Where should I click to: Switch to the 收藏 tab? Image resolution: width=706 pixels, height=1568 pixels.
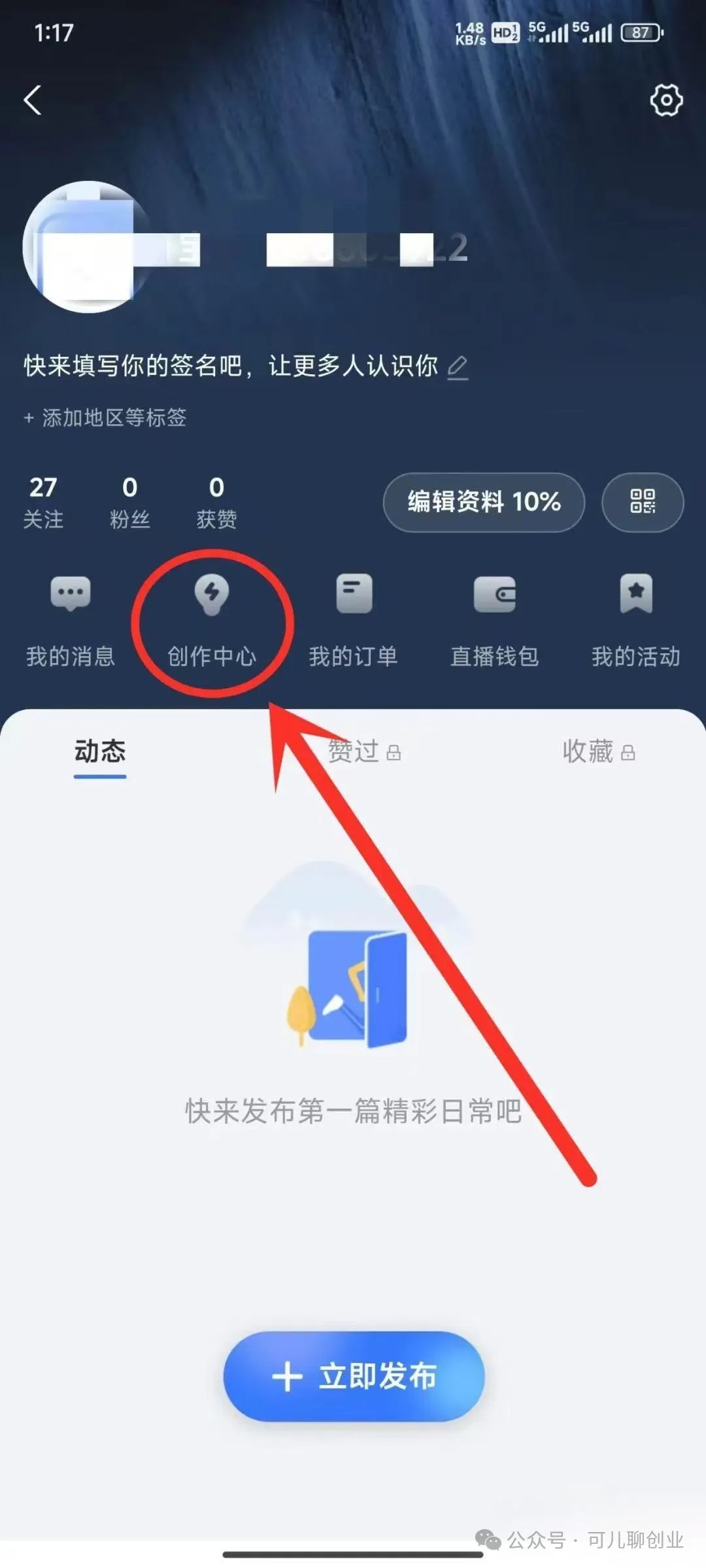(x=597, y=751)
